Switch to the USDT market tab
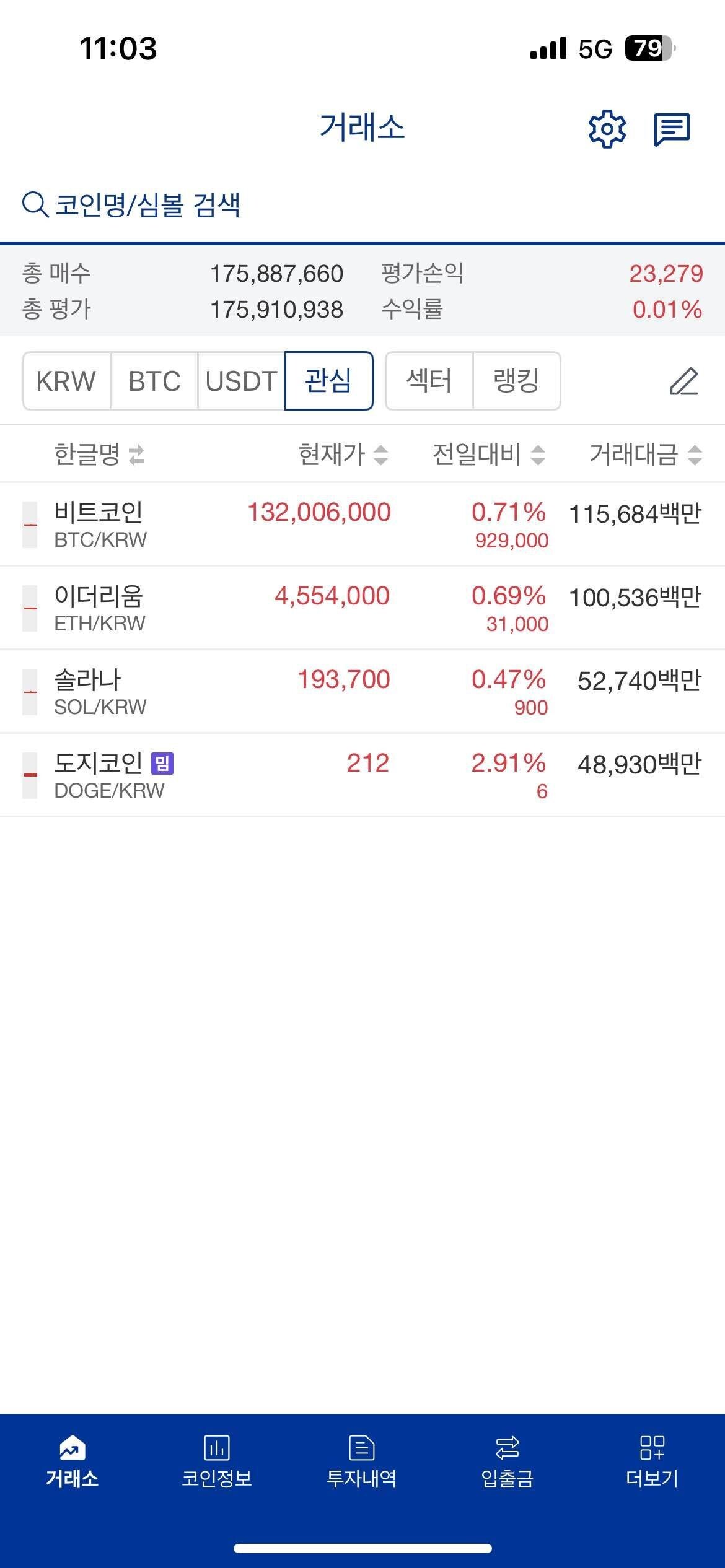The height and width of the screenshot is (1568, 725). (241, 382)
